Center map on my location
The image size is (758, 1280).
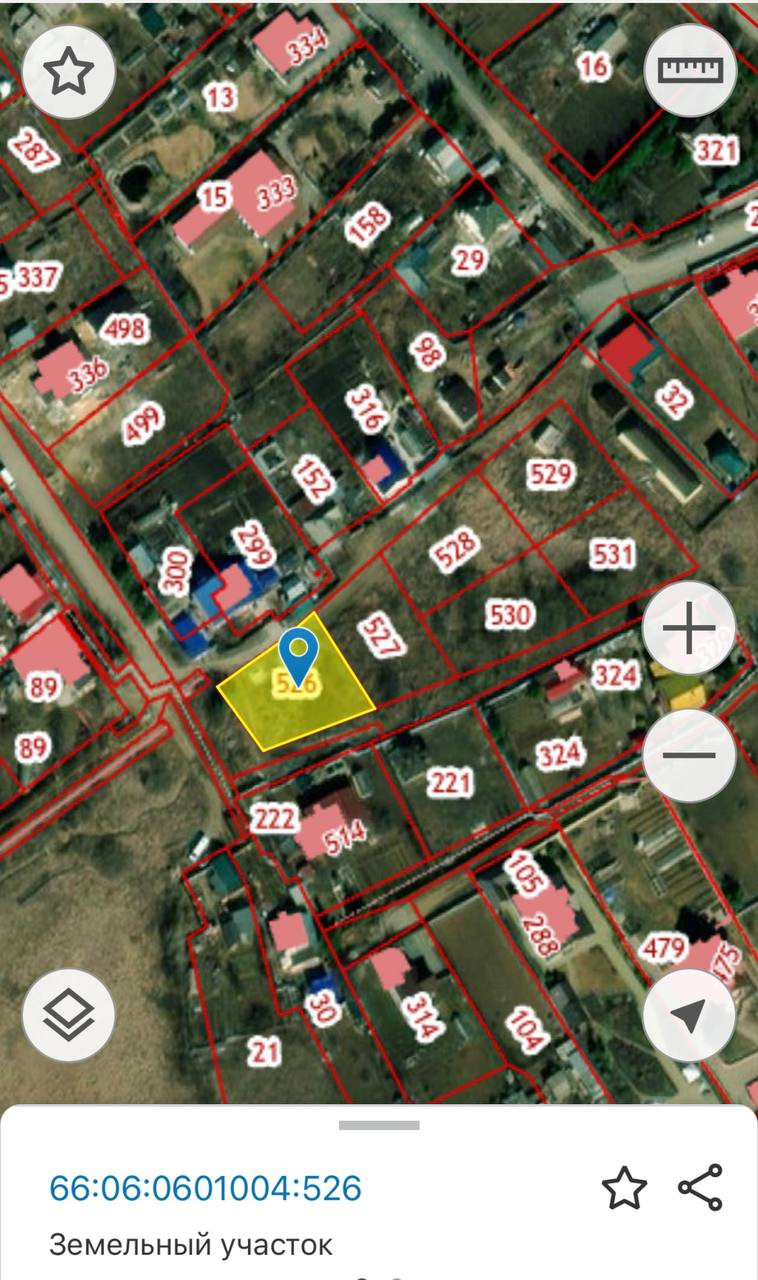coord(690,1015)
